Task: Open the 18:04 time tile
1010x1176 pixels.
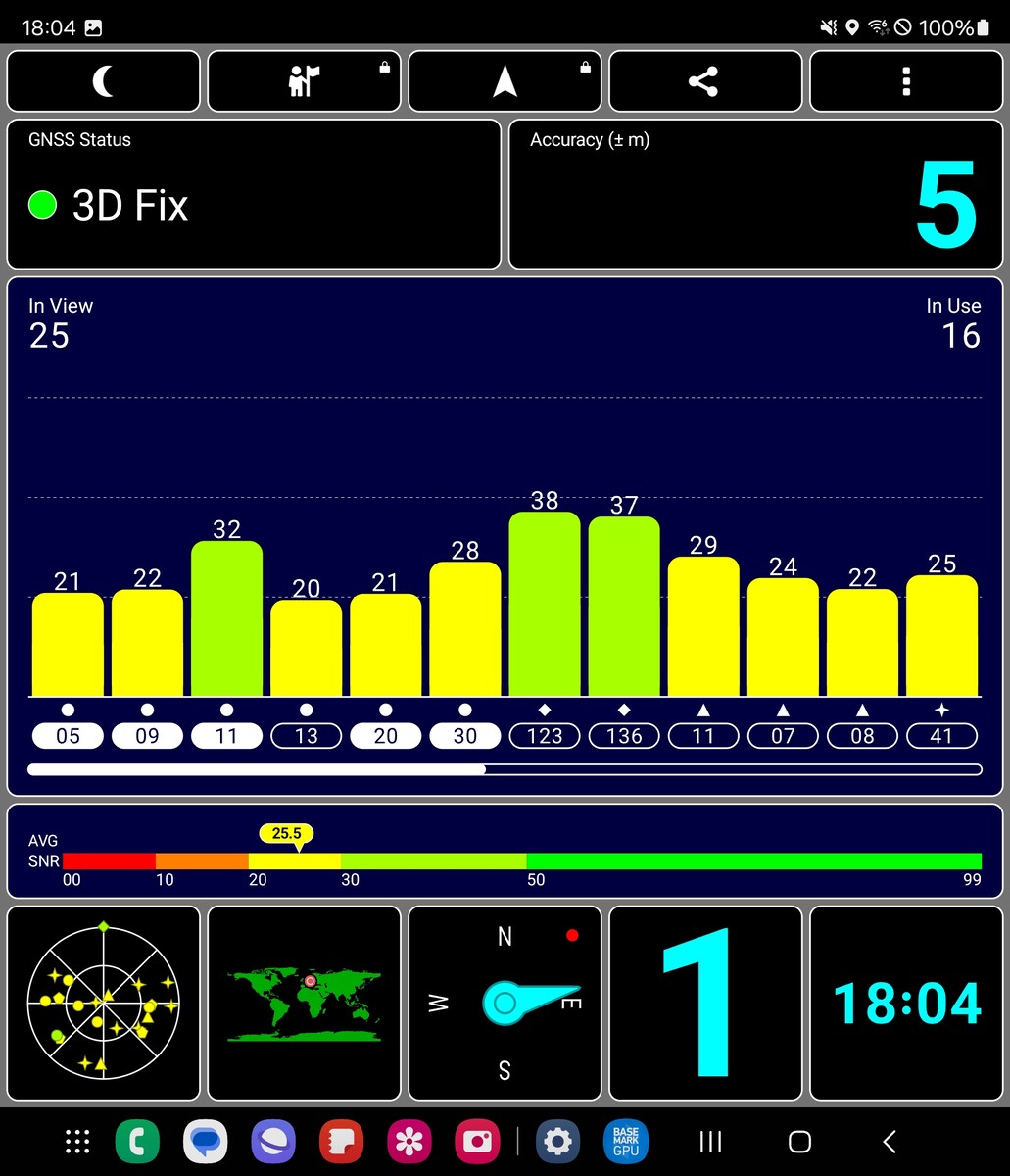Action: (906, 1003)
